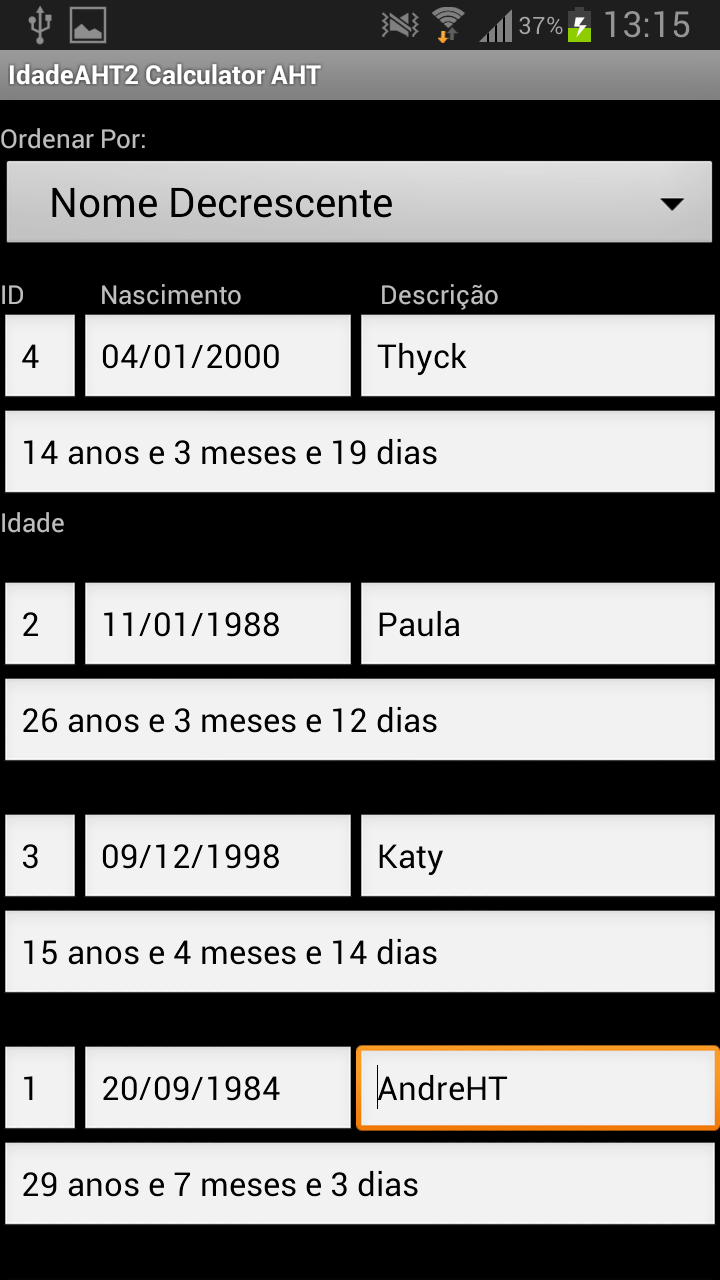Select the age field for Thyck
Viewport: 720px width, 1280px height.
point(359,453)
